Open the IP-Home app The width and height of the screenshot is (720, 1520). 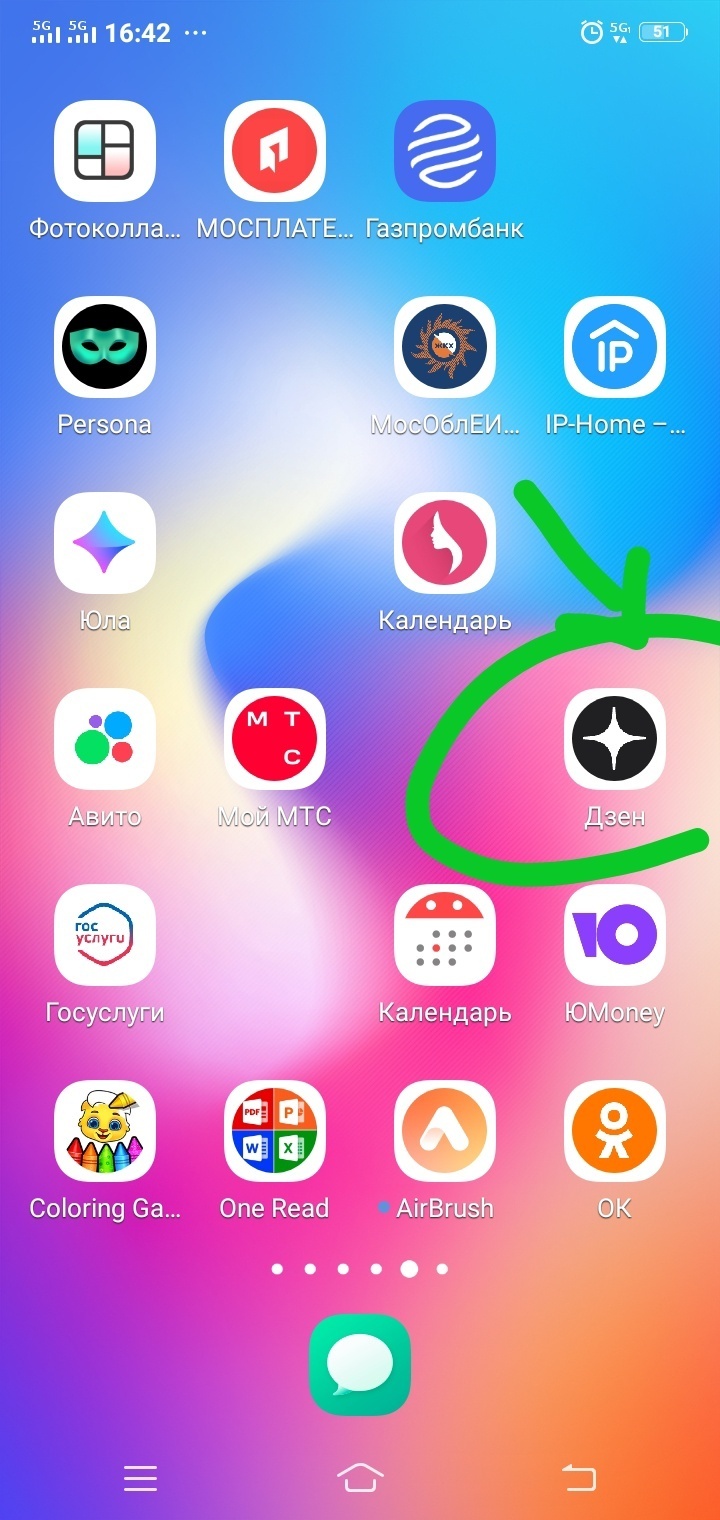pos(615,347)
